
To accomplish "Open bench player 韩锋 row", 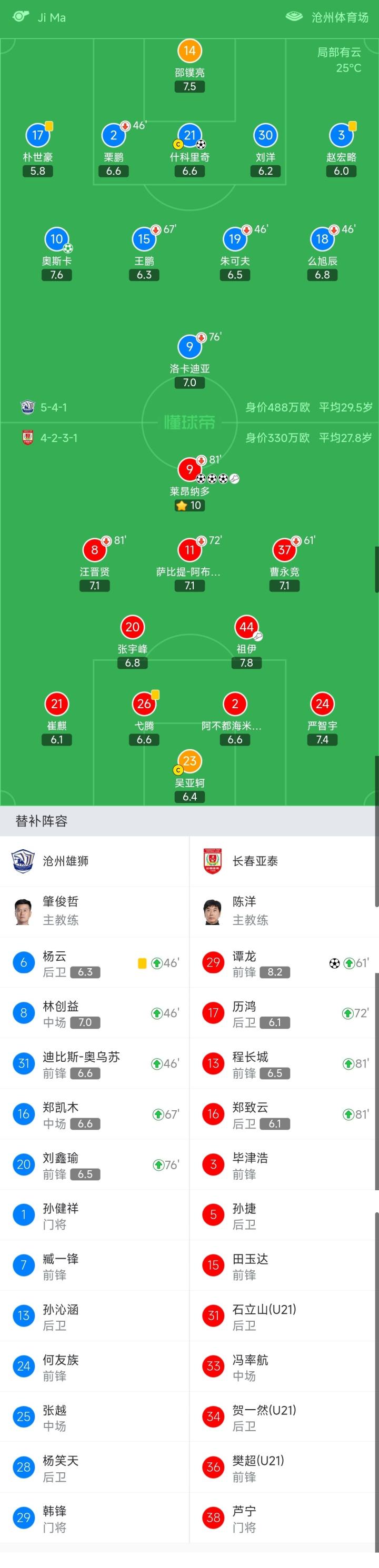I will coord(94,1518).
